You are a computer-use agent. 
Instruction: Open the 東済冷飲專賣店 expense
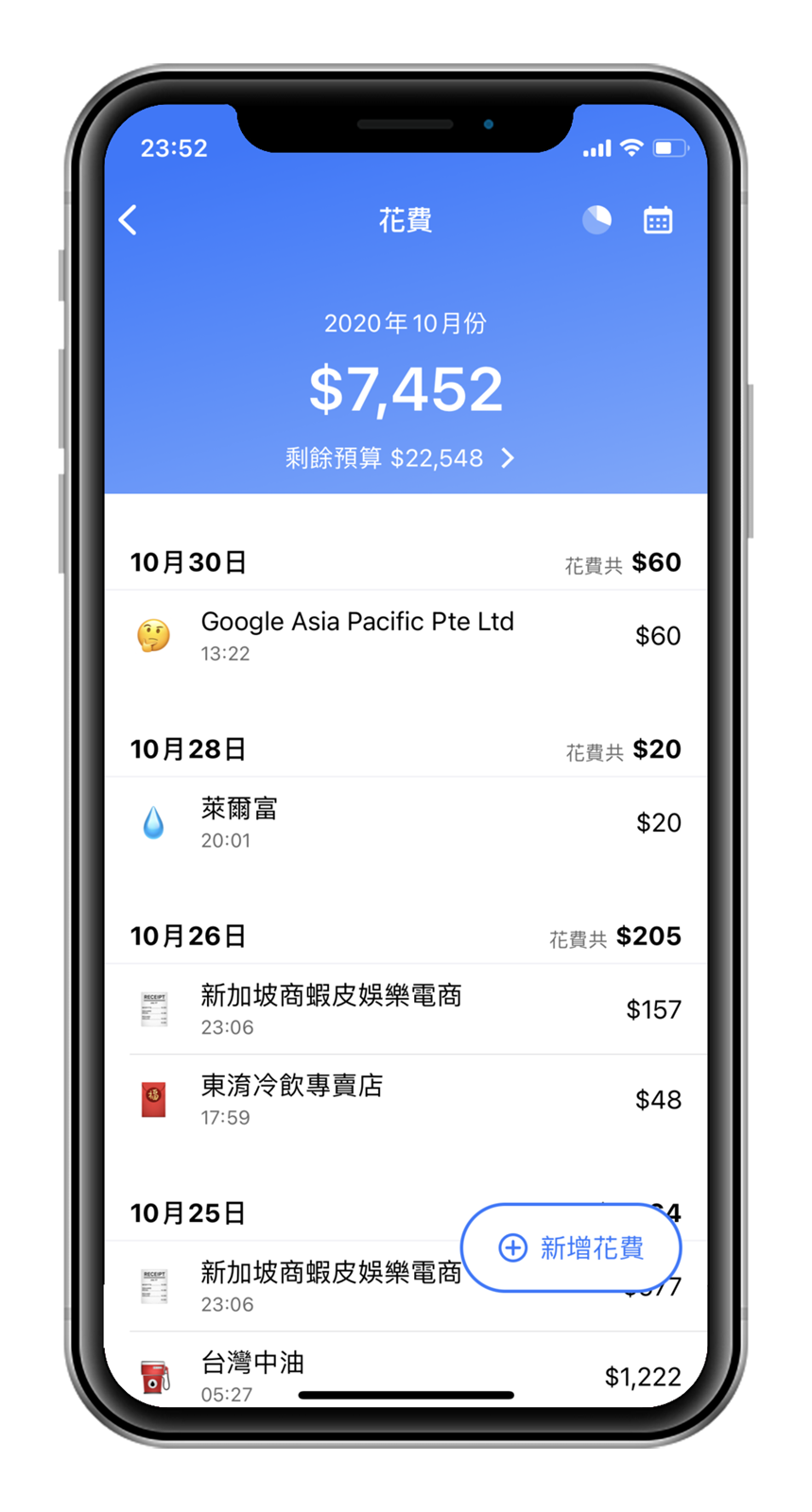(x=406, y=1100)
